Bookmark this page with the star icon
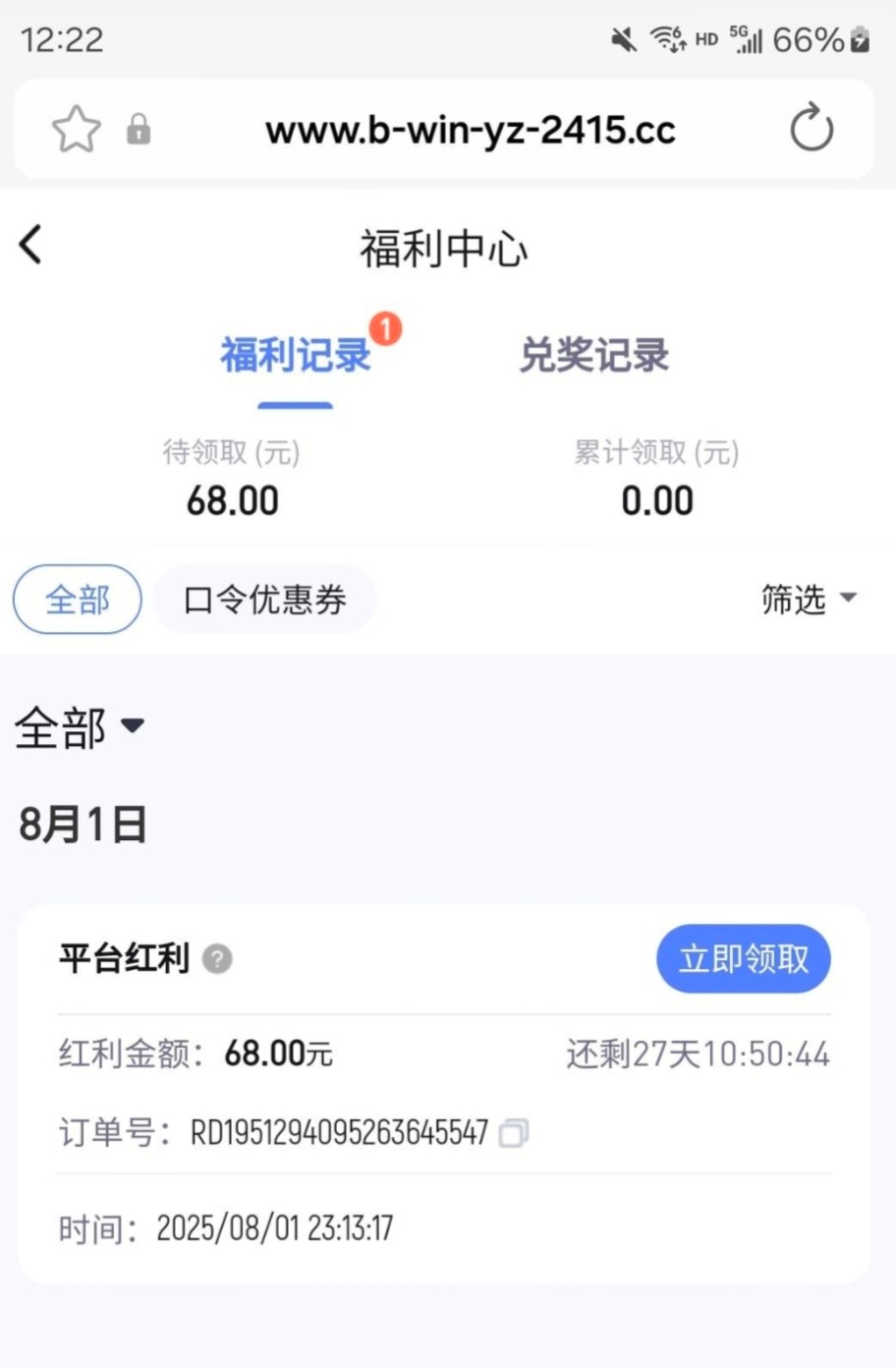The image size is (896, 1368). (76, 129)
